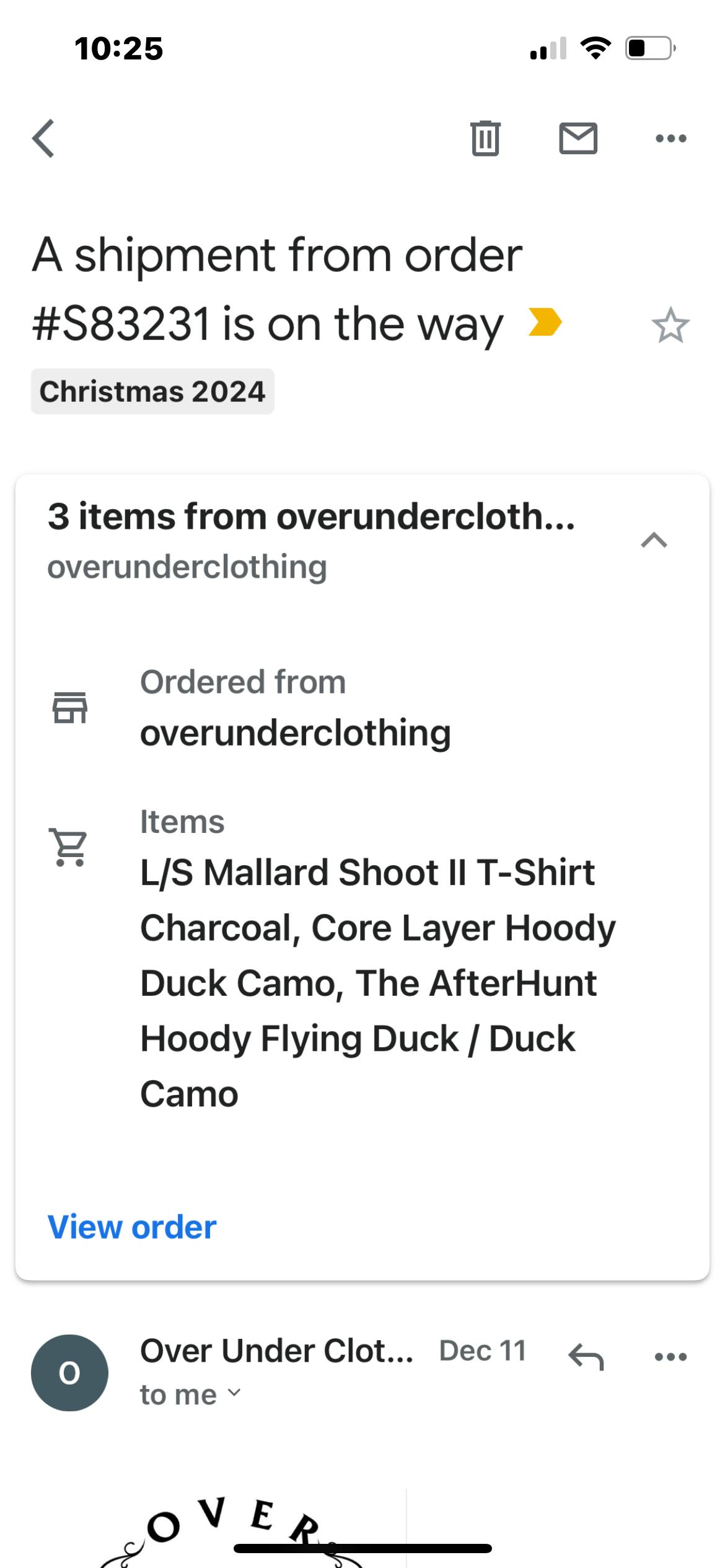Tap the Christmas 2024 label chip
725x1568 pixels.
[152, 391]
